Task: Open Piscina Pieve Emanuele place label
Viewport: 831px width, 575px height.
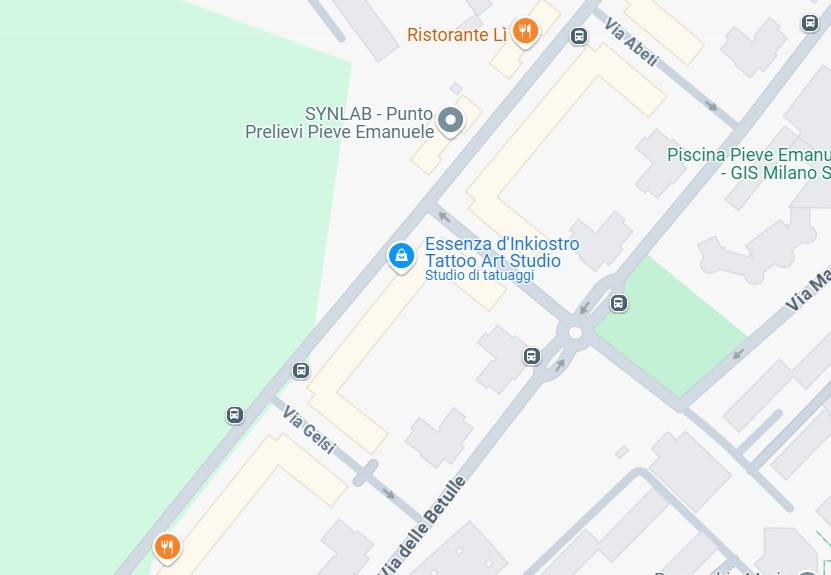Action: tap(748, 163)
